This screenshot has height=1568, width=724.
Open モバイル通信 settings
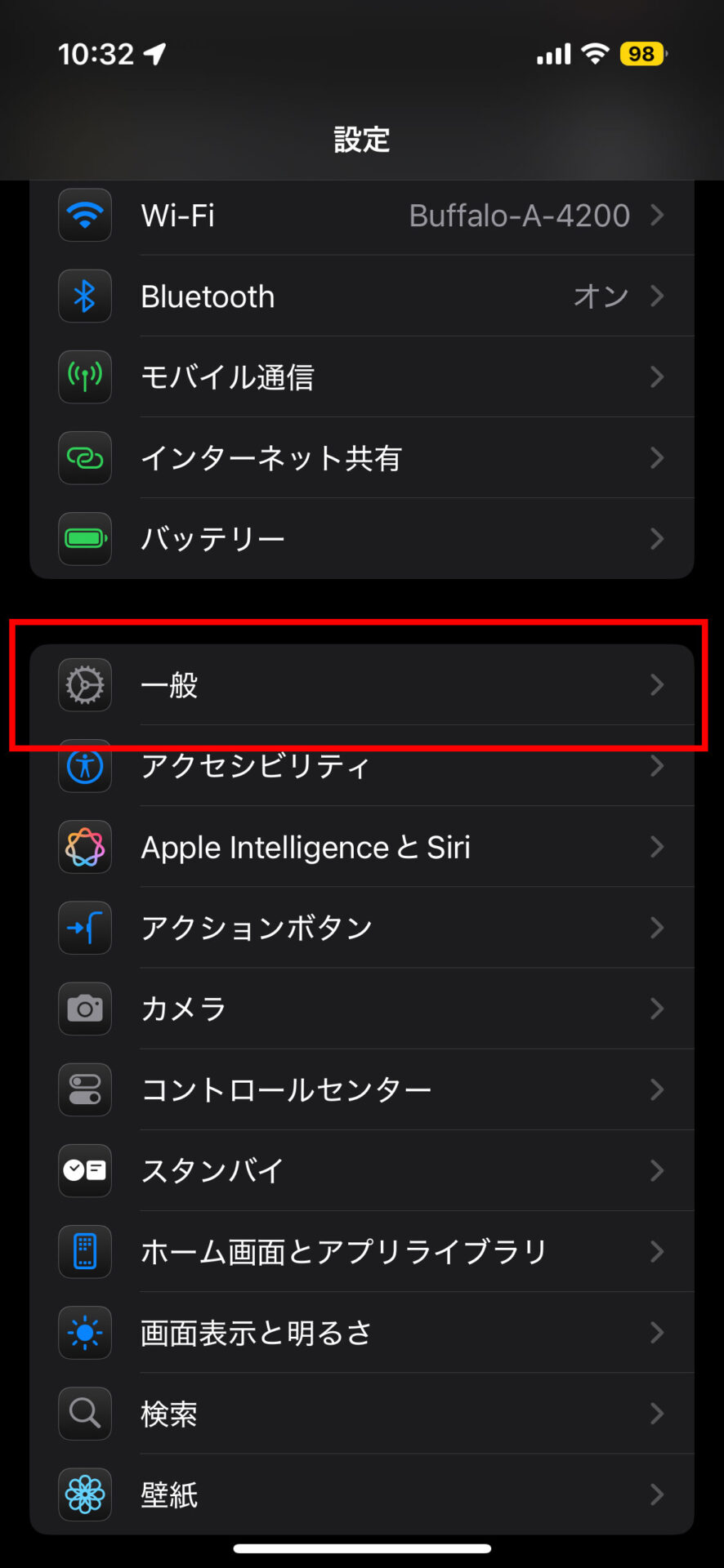pos(361,377)
